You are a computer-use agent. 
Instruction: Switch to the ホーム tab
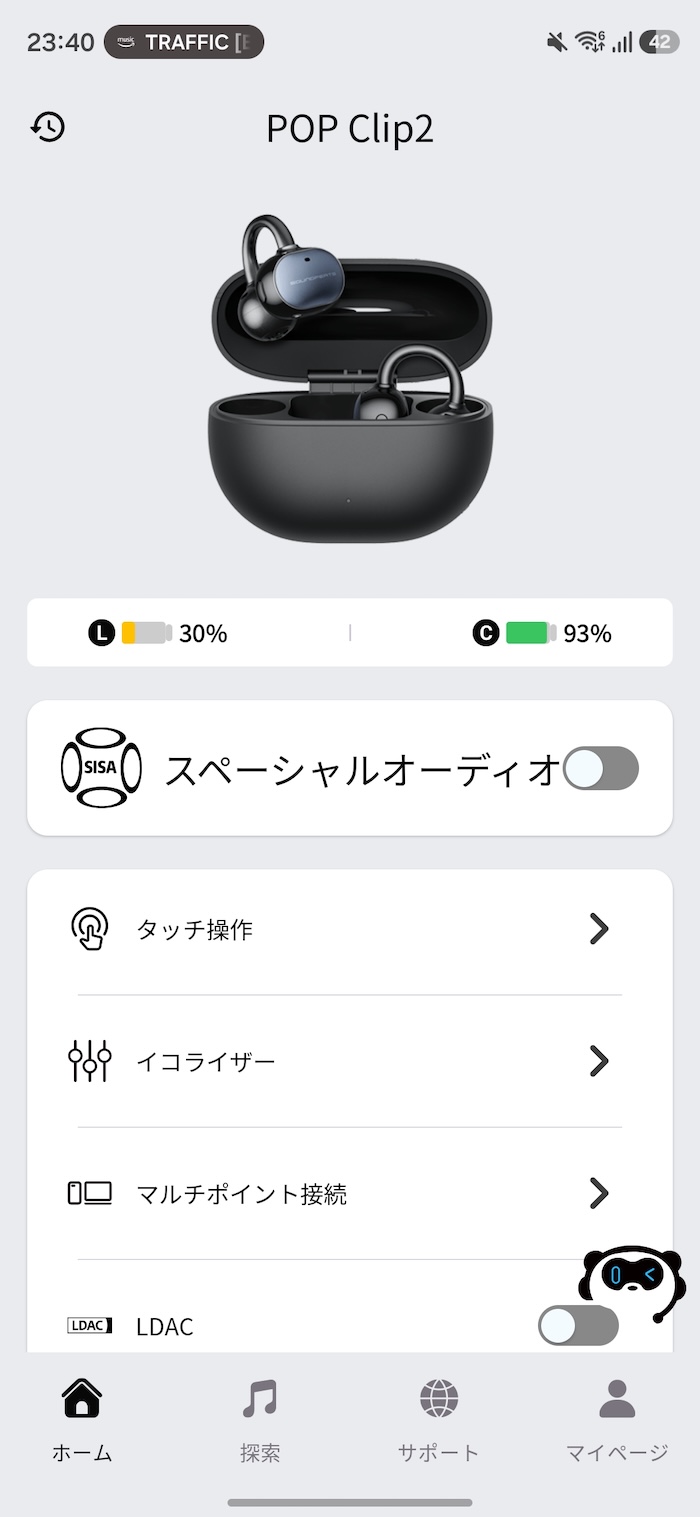pos(82,1420)
